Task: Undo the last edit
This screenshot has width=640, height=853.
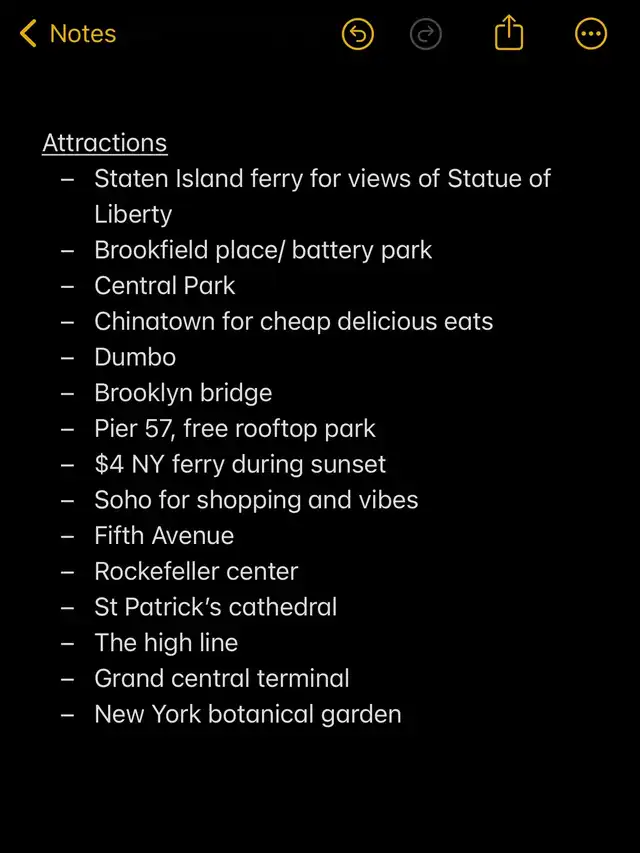Action: [357, 35]
